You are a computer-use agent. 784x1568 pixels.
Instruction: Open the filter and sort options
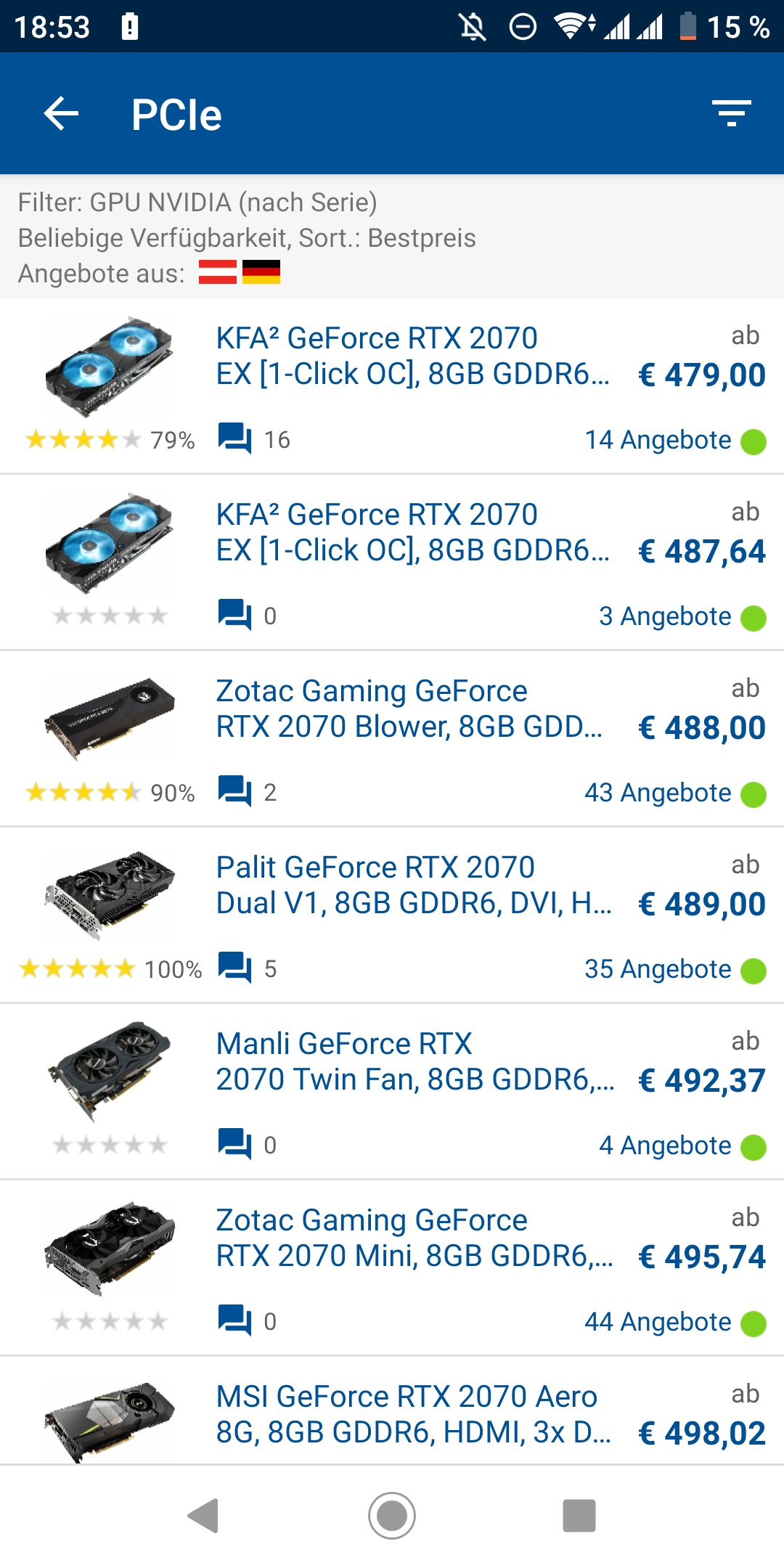tap(731, 114)
